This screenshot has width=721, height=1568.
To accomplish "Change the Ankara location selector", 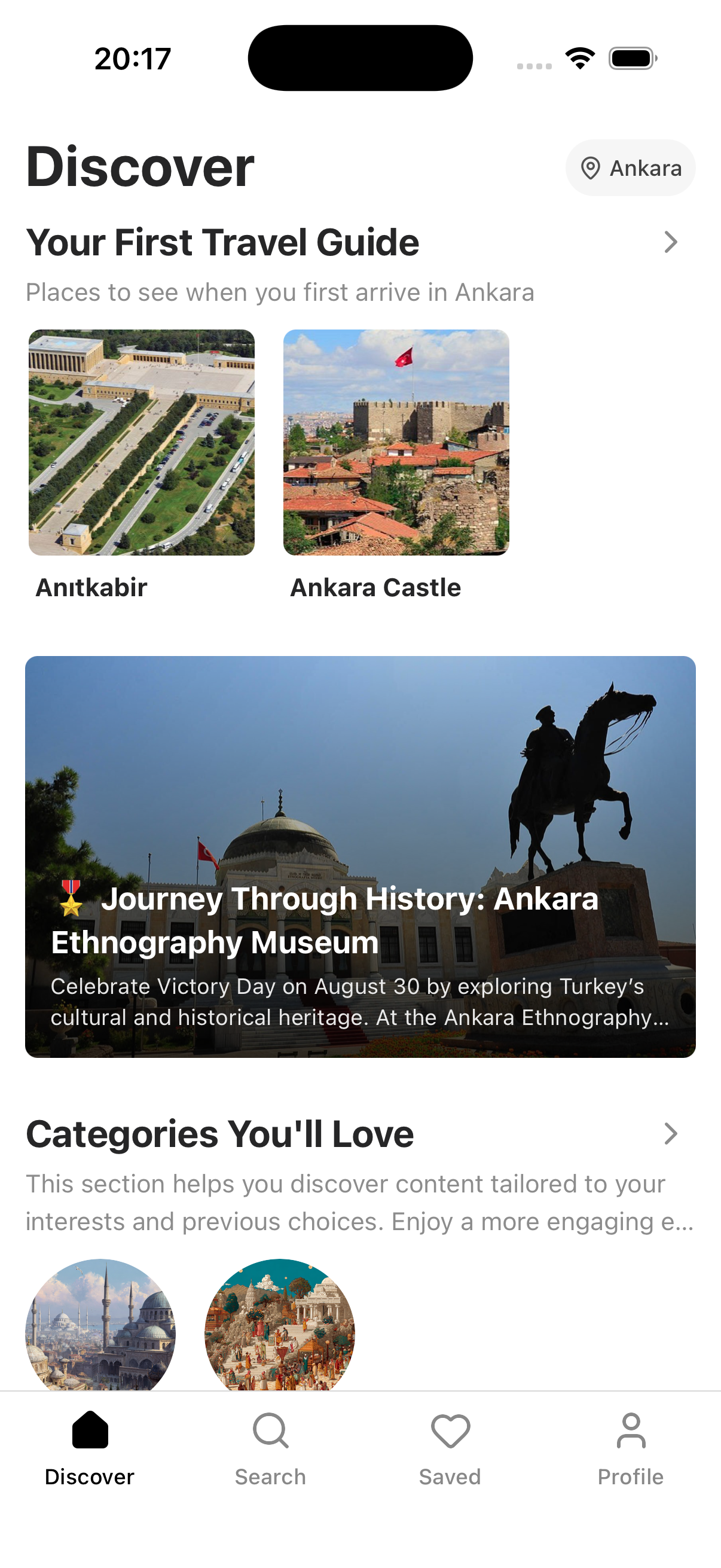I will (630, 168).
